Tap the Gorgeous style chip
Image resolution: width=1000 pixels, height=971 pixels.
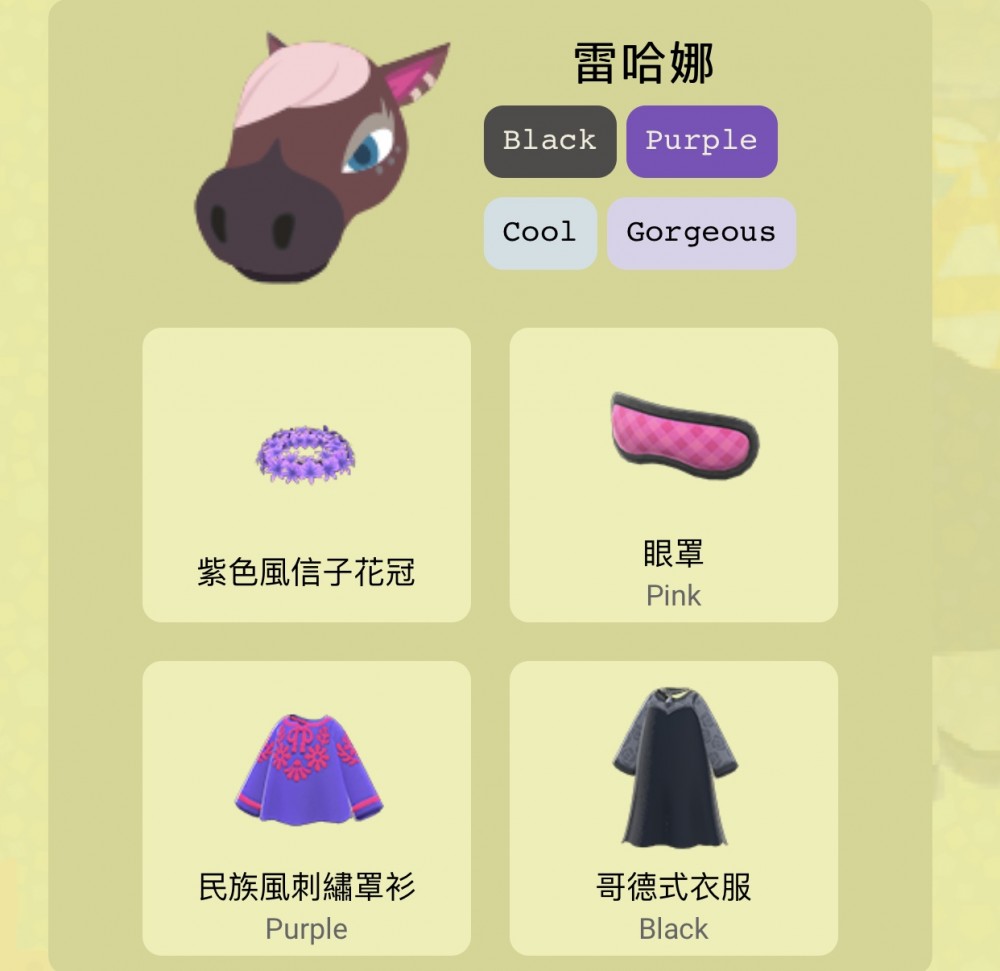point(701,233)
